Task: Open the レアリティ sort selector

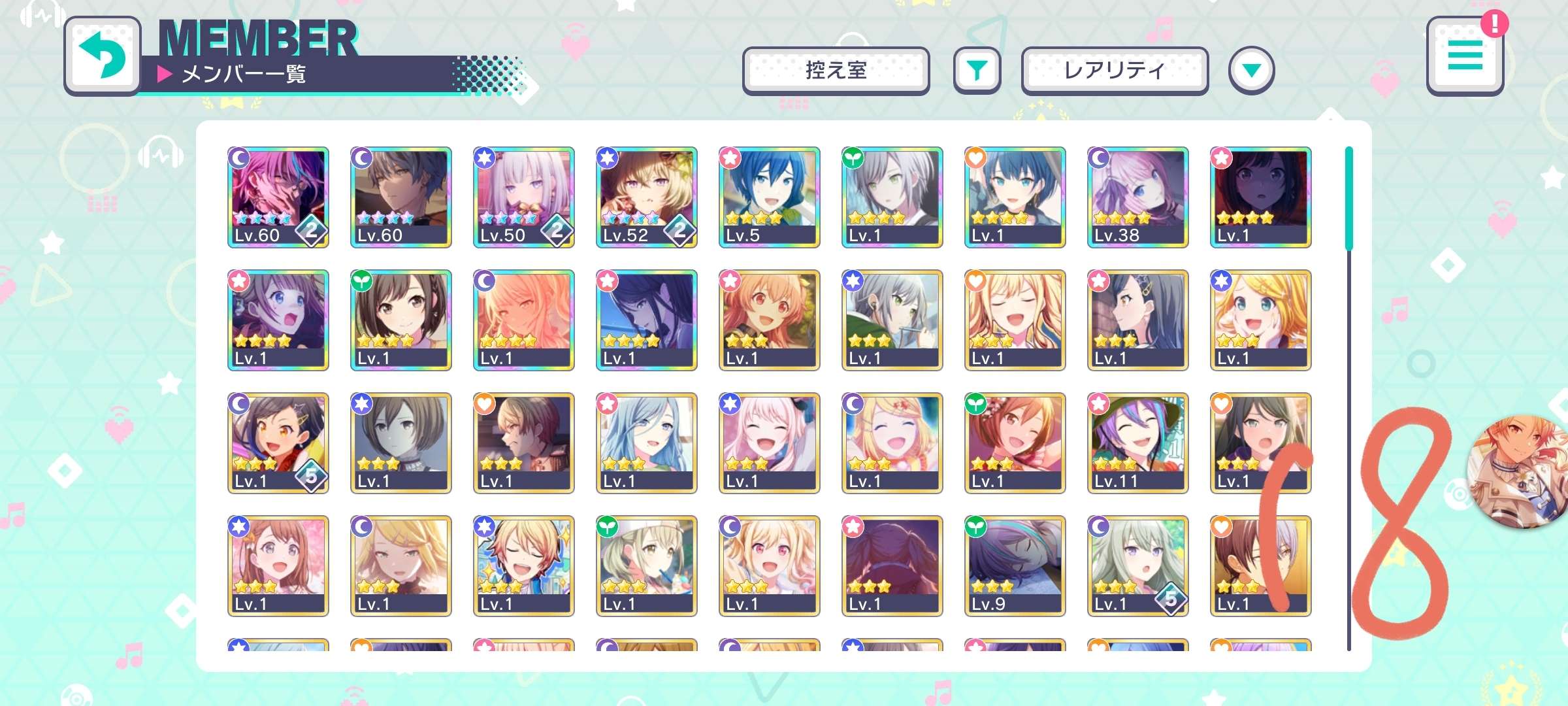Action: (x=1115, y=70)
